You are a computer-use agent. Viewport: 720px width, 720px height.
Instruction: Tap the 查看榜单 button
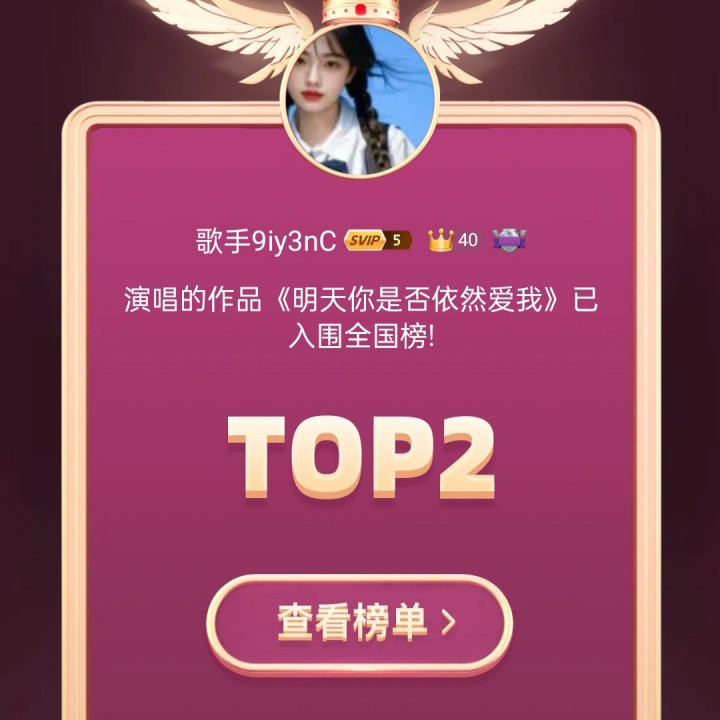coord(359,621)
